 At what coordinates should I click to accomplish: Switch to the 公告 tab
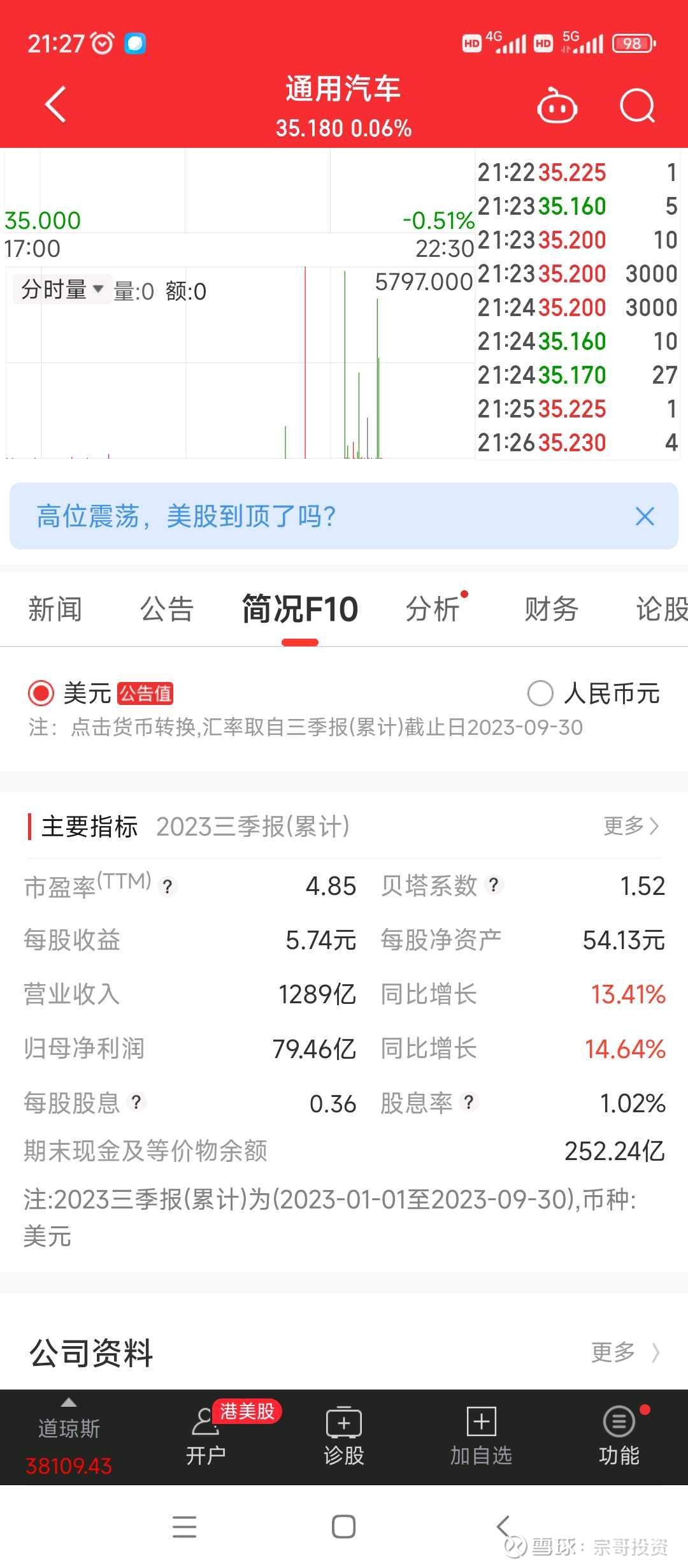167,609
